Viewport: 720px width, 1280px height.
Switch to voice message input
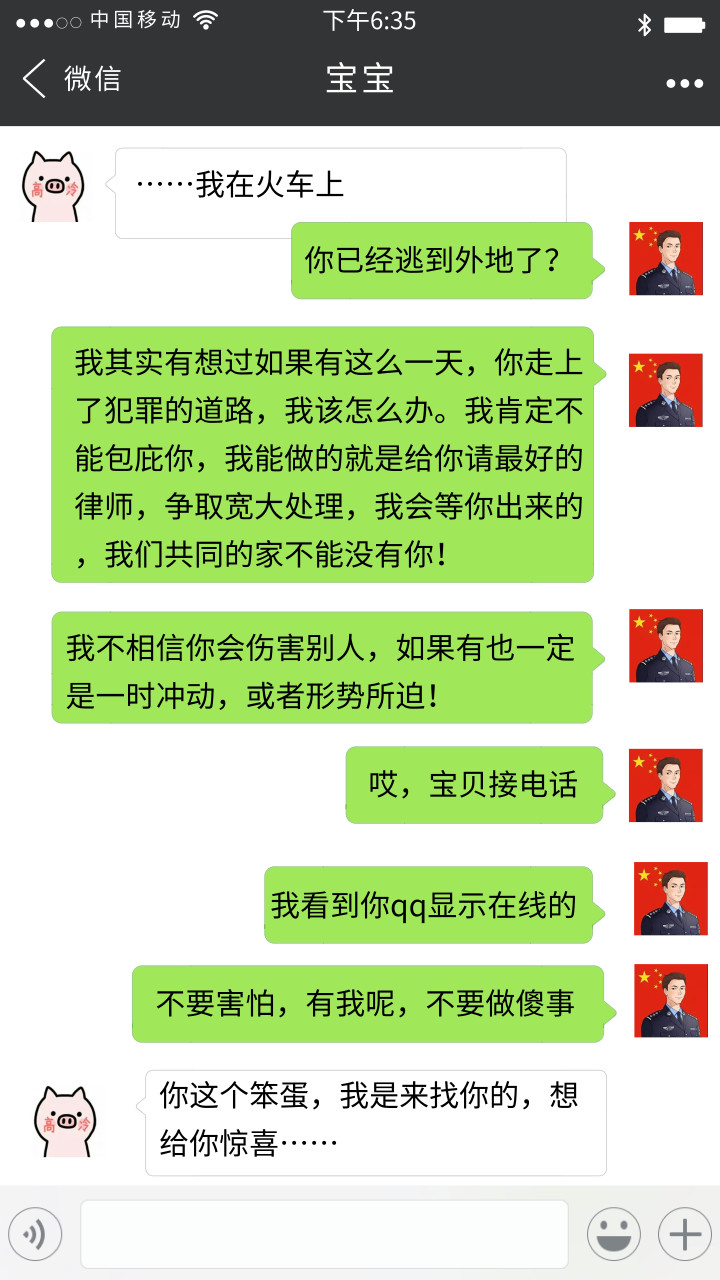[x=35, y=1234]
